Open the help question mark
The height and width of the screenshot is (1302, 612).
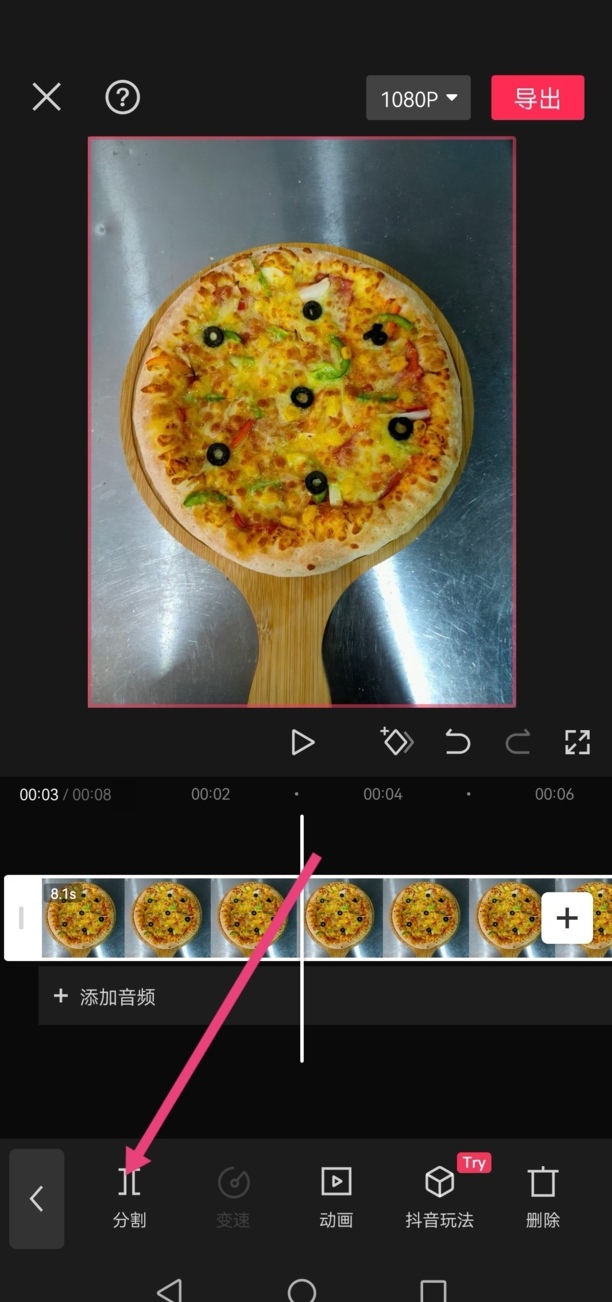123,97
